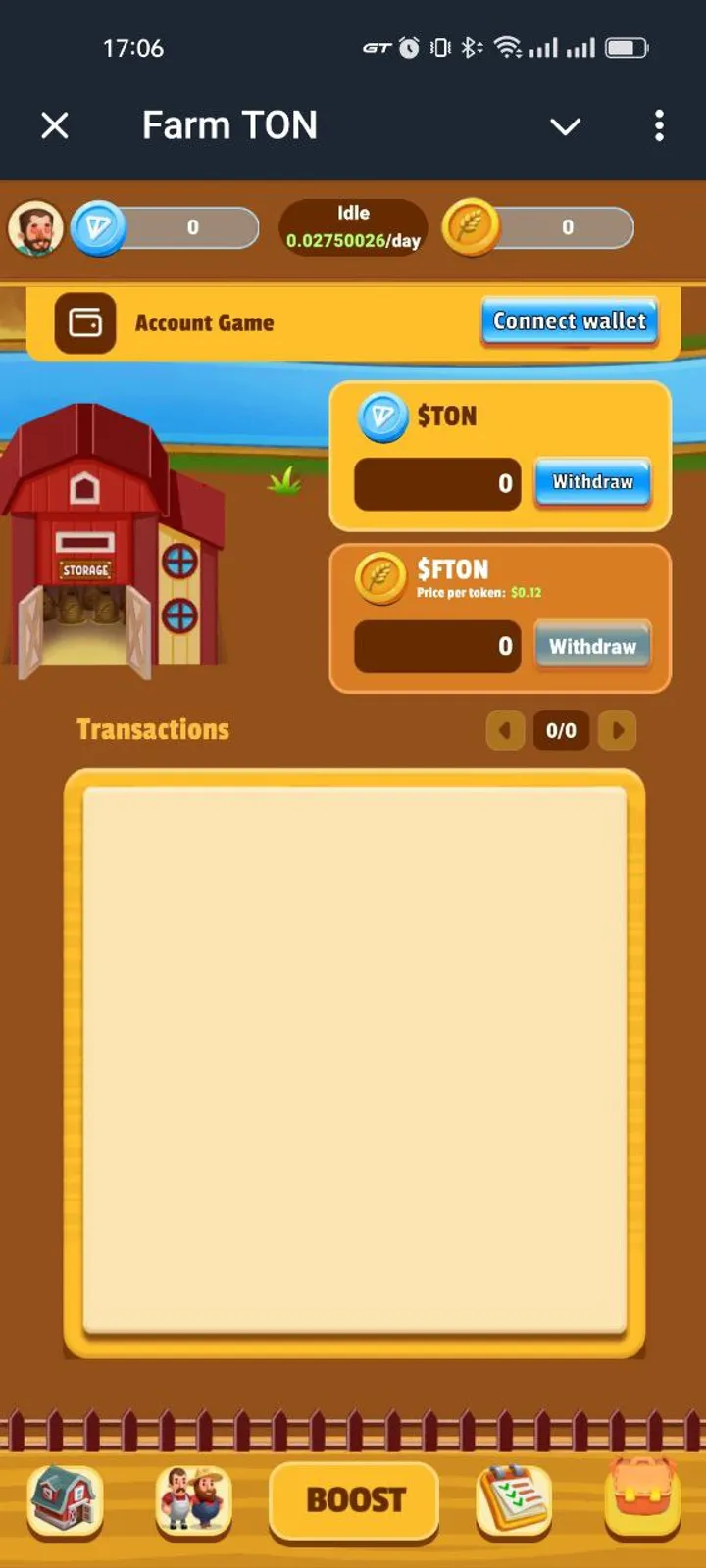The height and width of the screenshot is (1568, 706).
Task: Select the $FTON wheat token icon
Action: coord(381,578)
